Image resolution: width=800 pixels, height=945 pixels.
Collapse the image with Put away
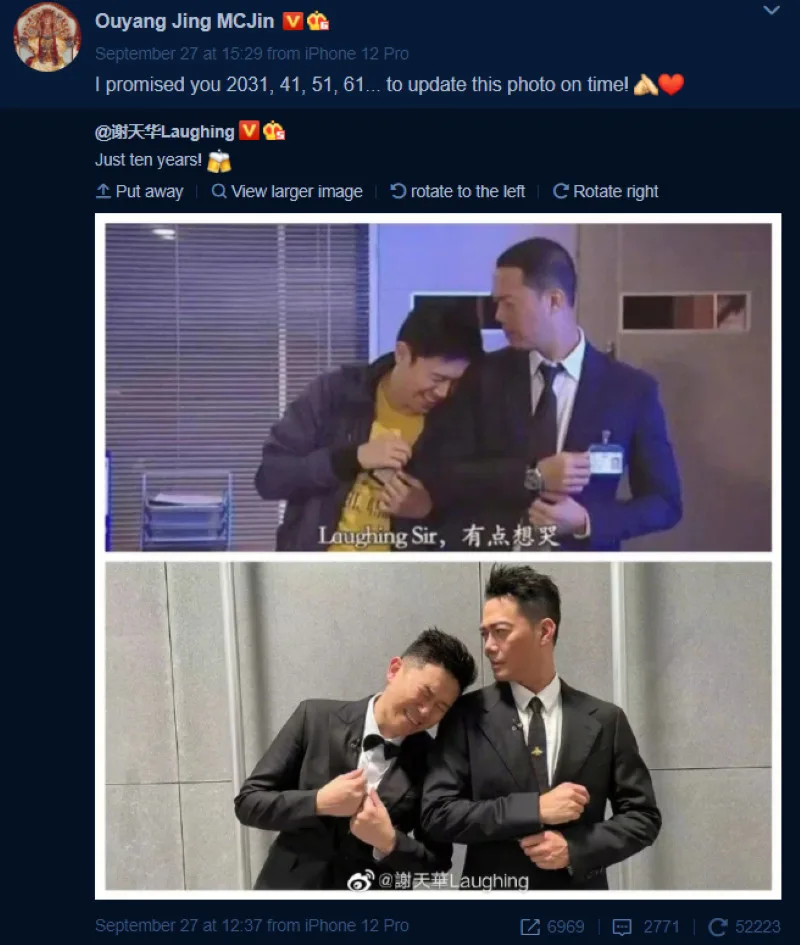[139, 191]
